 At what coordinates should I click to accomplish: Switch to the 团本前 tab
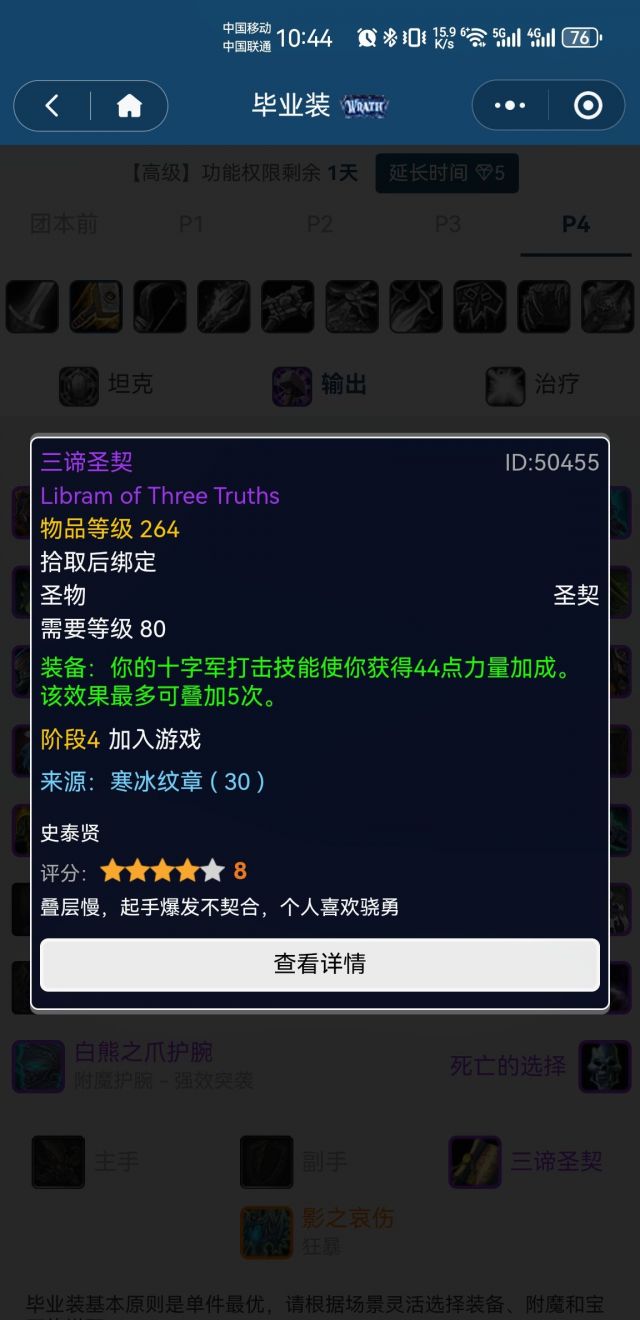[x=64, y=224]
